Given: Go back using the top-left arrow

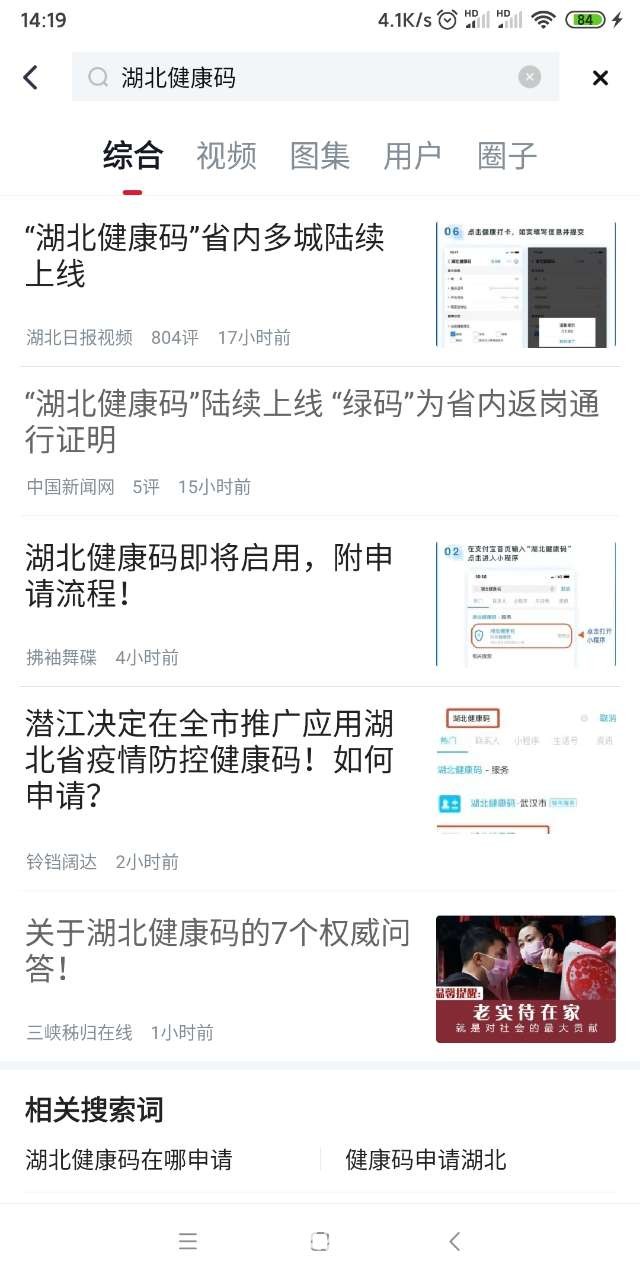Looking at the screenshot, I should click(x=31, y=77).
